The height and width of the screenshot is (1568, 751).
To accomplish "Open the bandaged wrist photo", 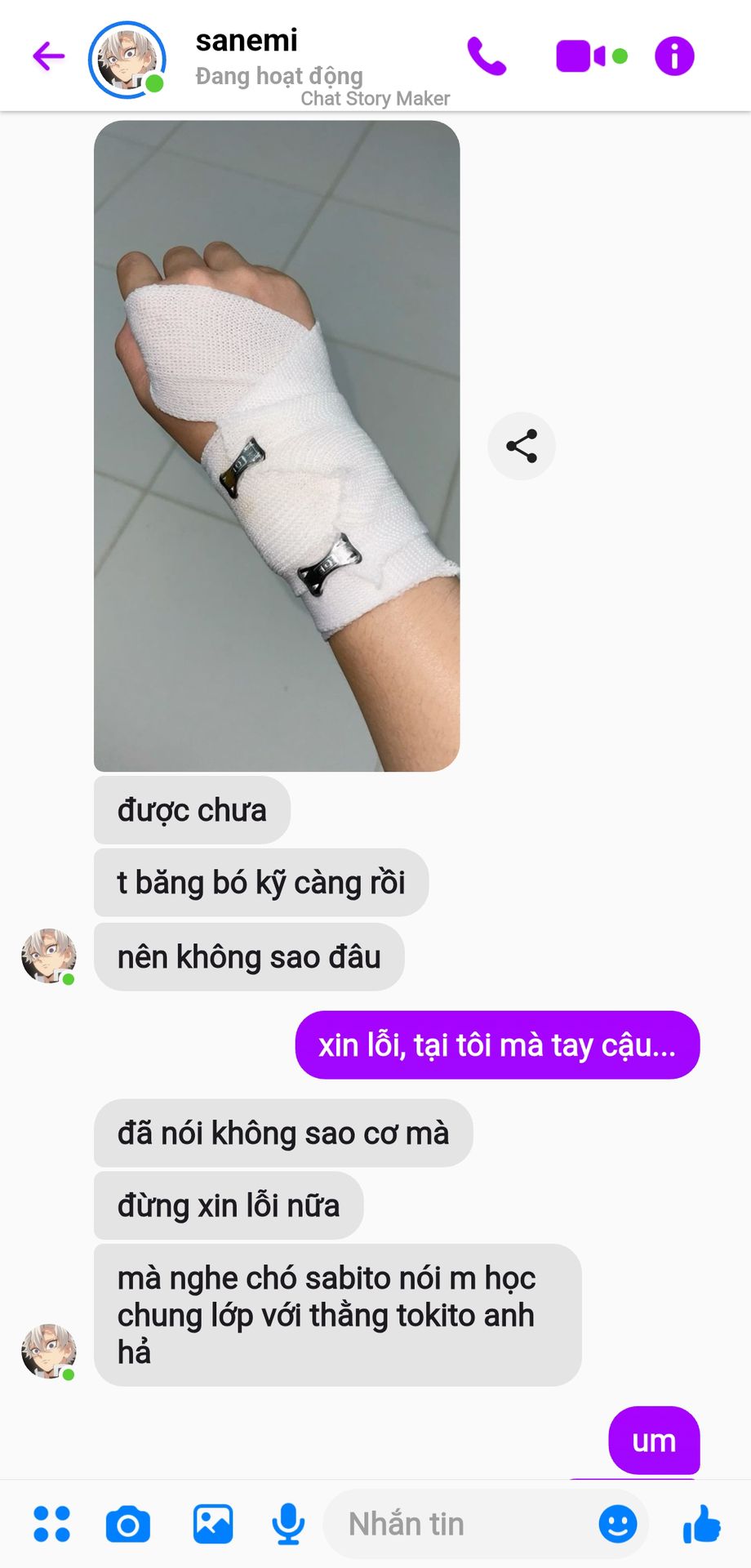I will coord(277,446).
